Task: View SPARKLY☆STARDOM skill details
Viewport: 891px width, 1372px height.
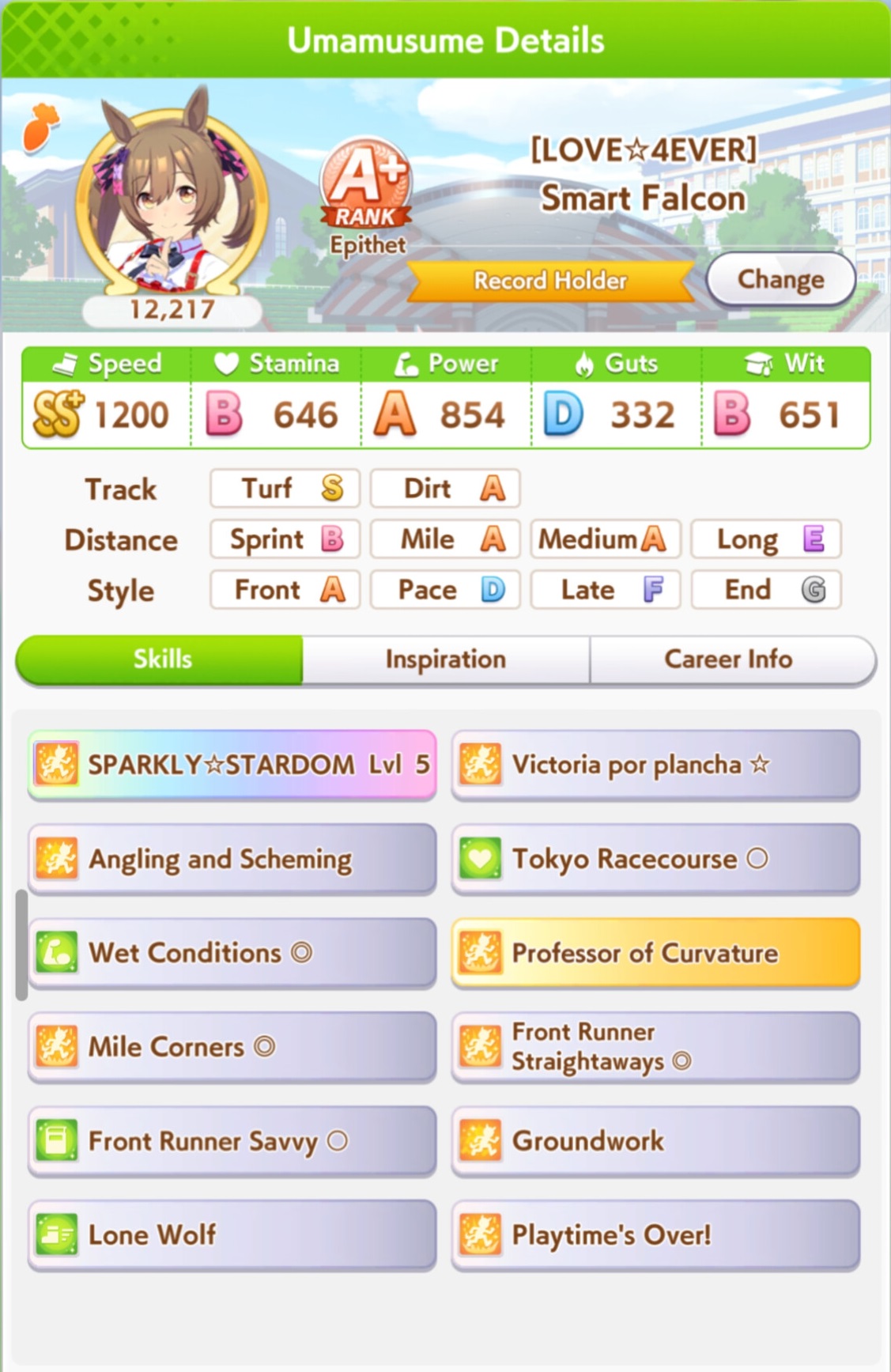Action: 232,765
